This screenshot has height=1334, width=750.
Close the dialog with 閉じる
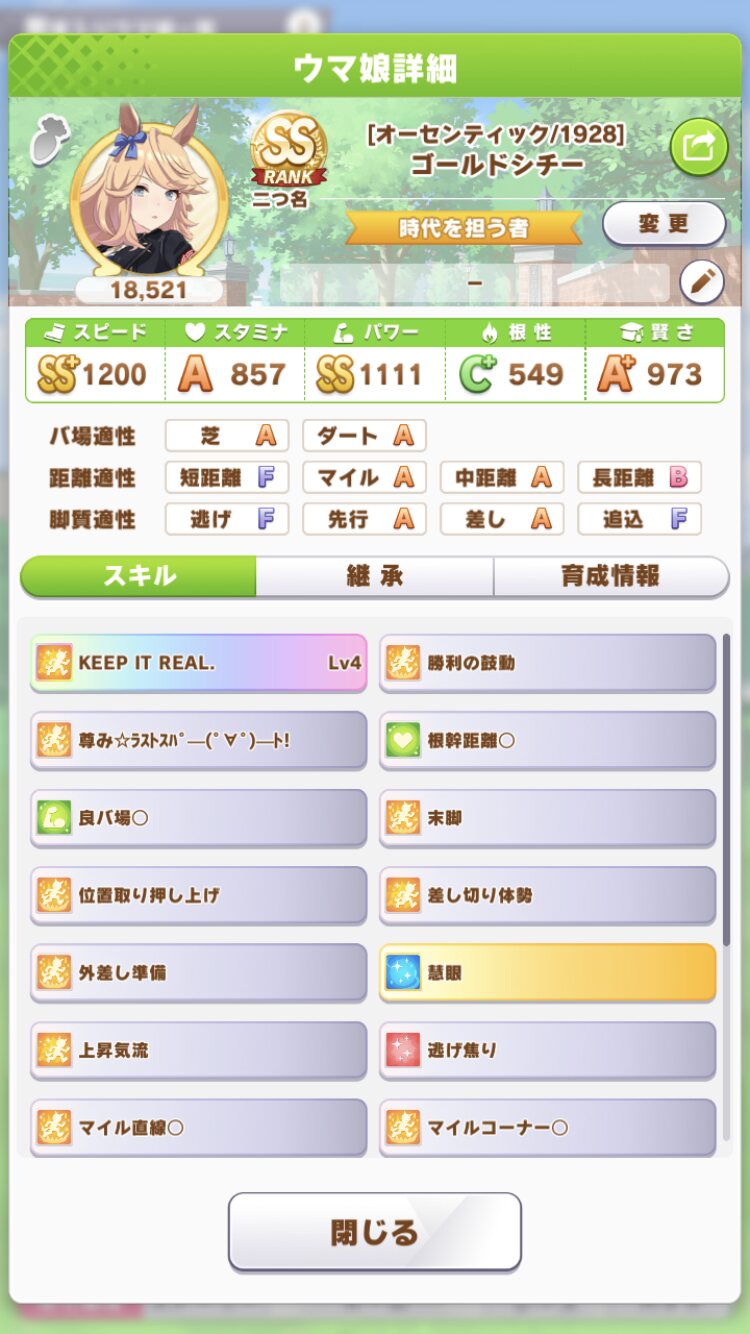375,1232
